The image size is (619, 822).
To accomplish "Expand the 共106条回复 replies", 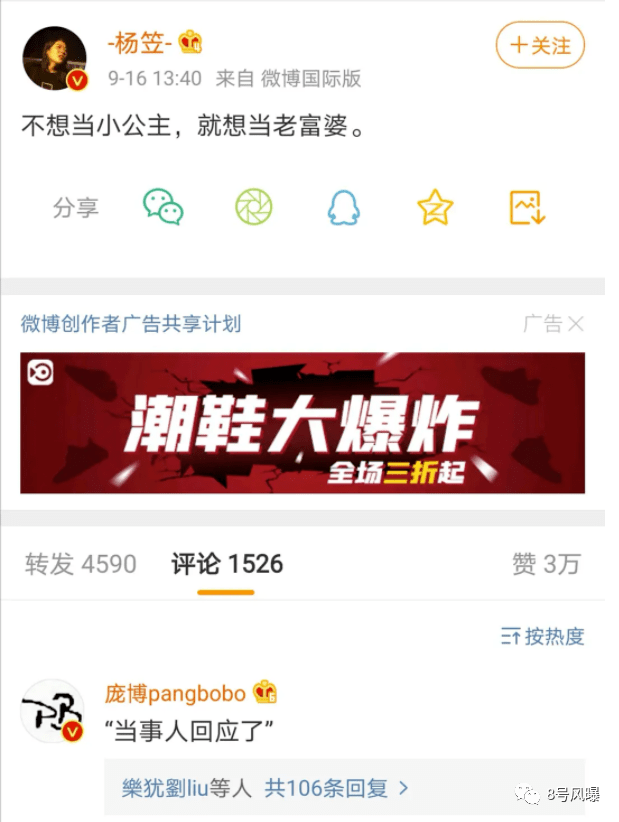I will click(x=337, y=788).
